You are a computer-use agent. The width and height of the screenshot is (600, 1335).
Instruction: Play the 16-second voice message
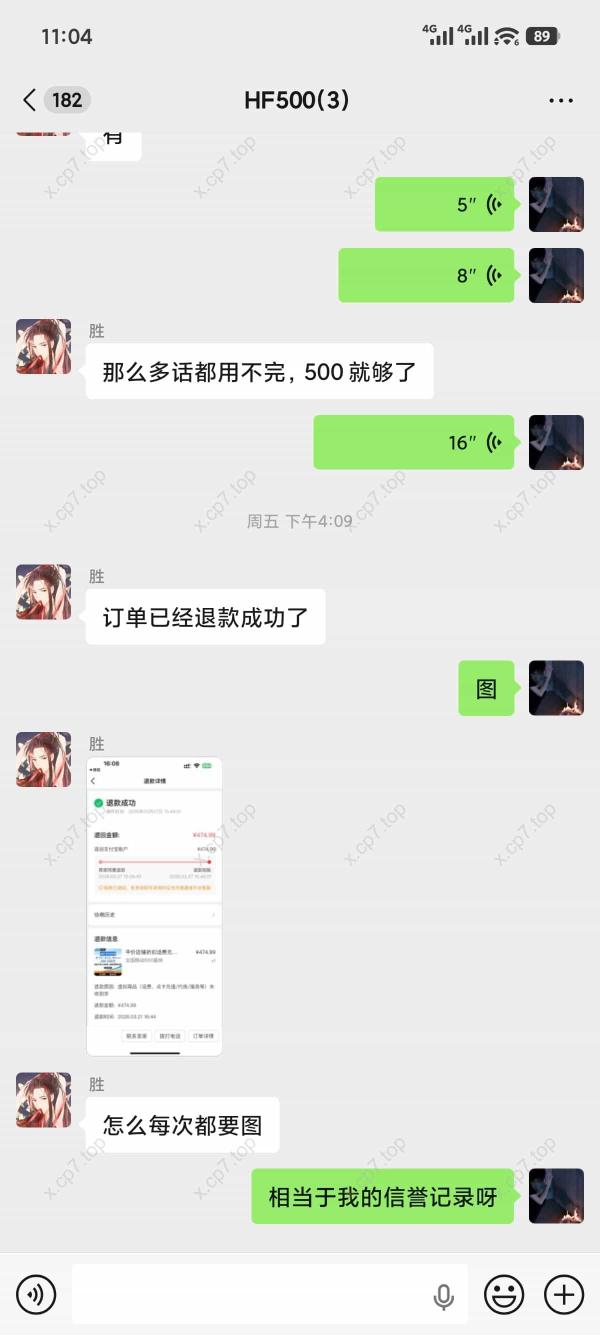414,442
